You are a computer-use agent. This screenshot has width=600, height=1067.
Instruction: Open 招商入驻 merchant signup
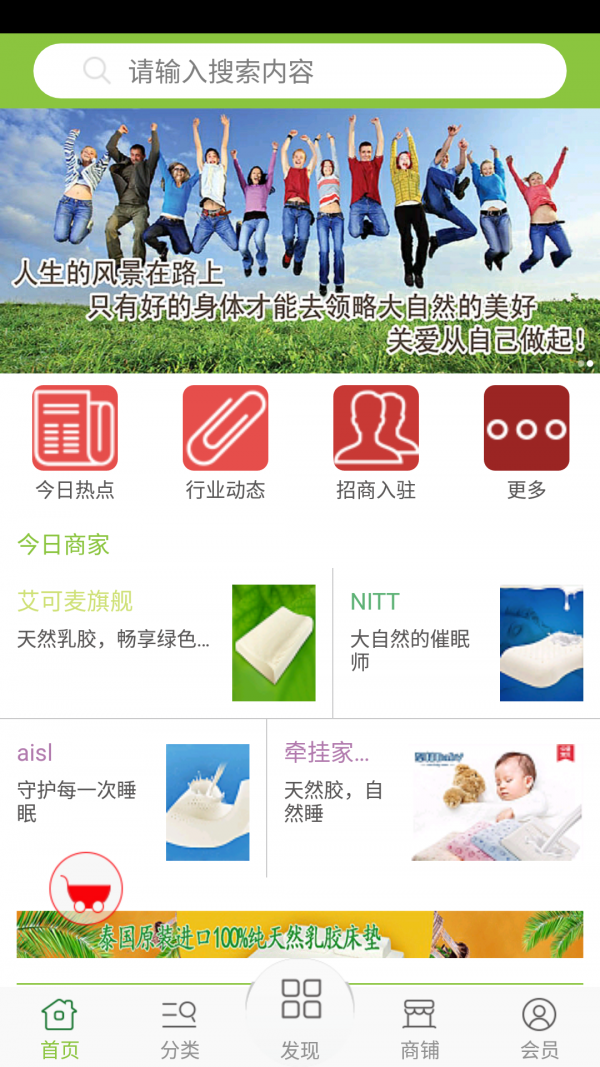pos(376,441)
